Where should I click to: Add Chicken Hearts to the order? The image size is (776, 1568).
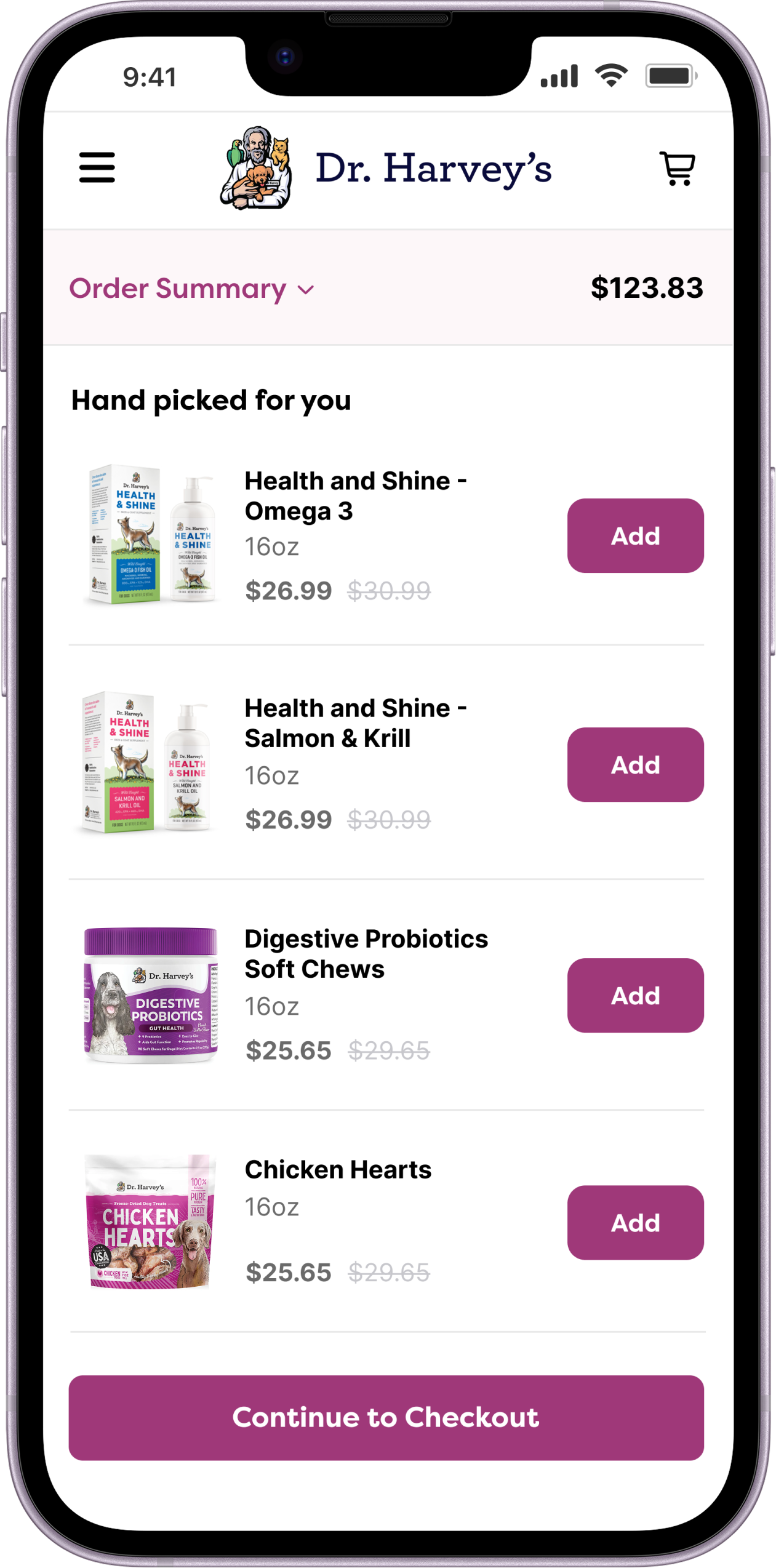(634, 1222)
